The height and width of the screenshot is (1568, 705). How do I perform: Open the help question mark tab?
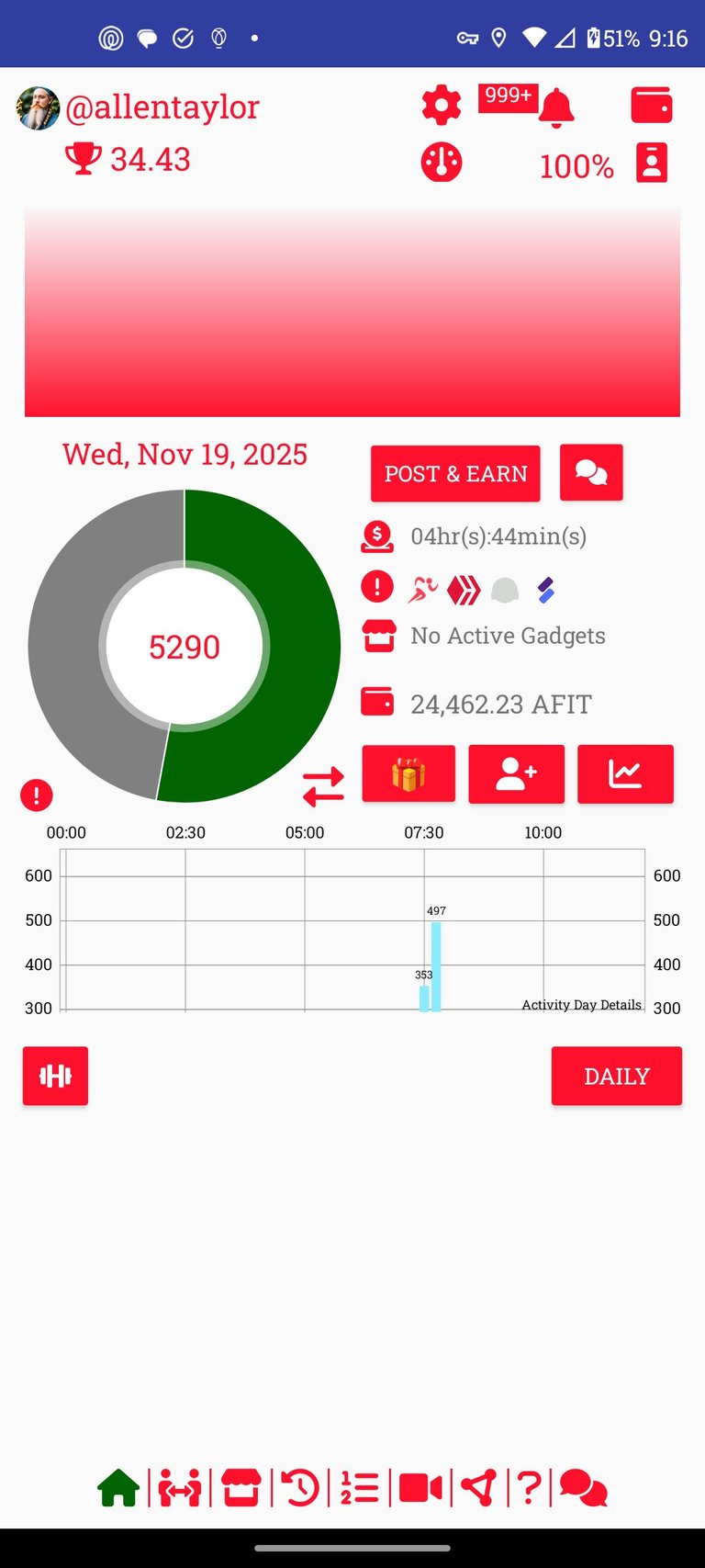click(x=529, y=1488)
